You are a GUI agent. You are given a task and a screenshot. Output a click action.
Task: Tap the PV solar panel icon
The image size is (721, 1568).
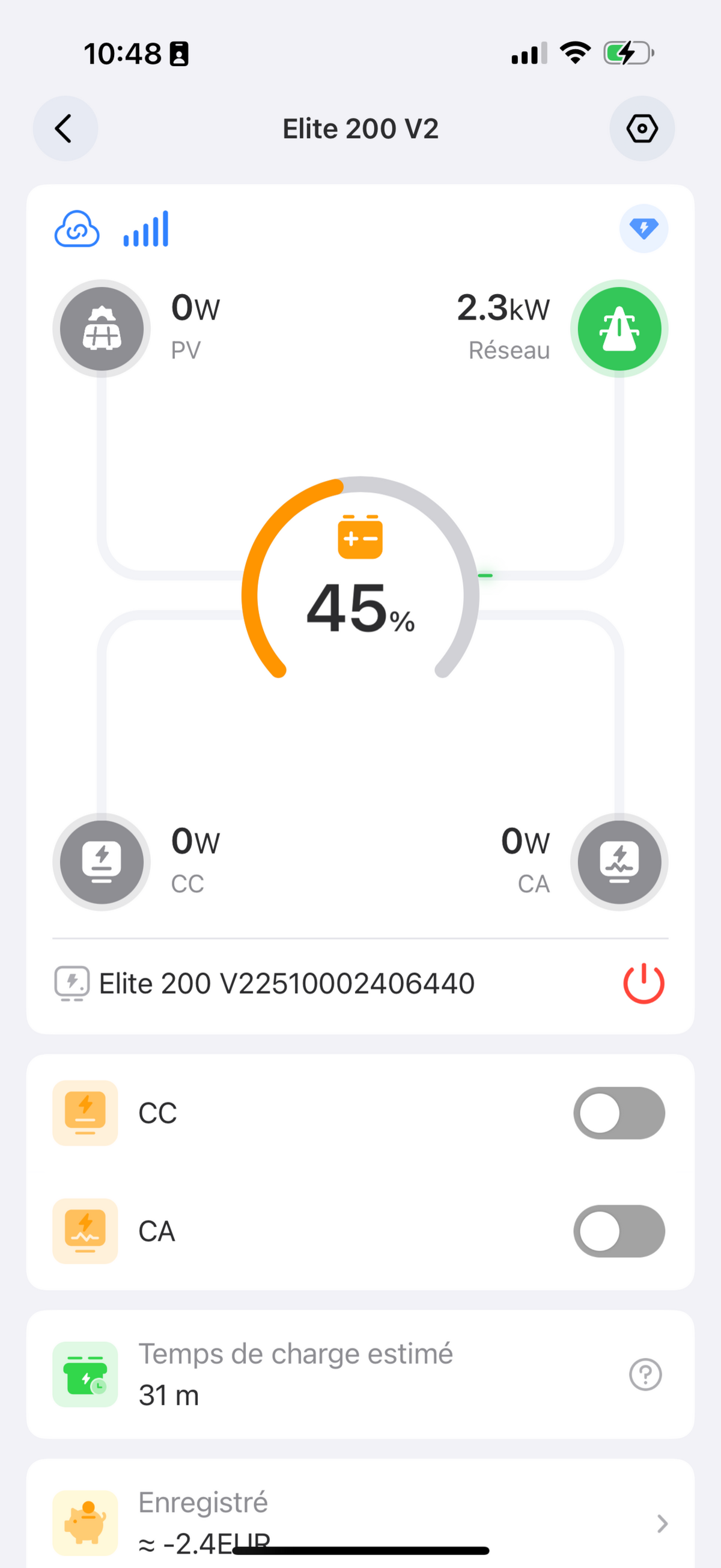tap(102, 329)
